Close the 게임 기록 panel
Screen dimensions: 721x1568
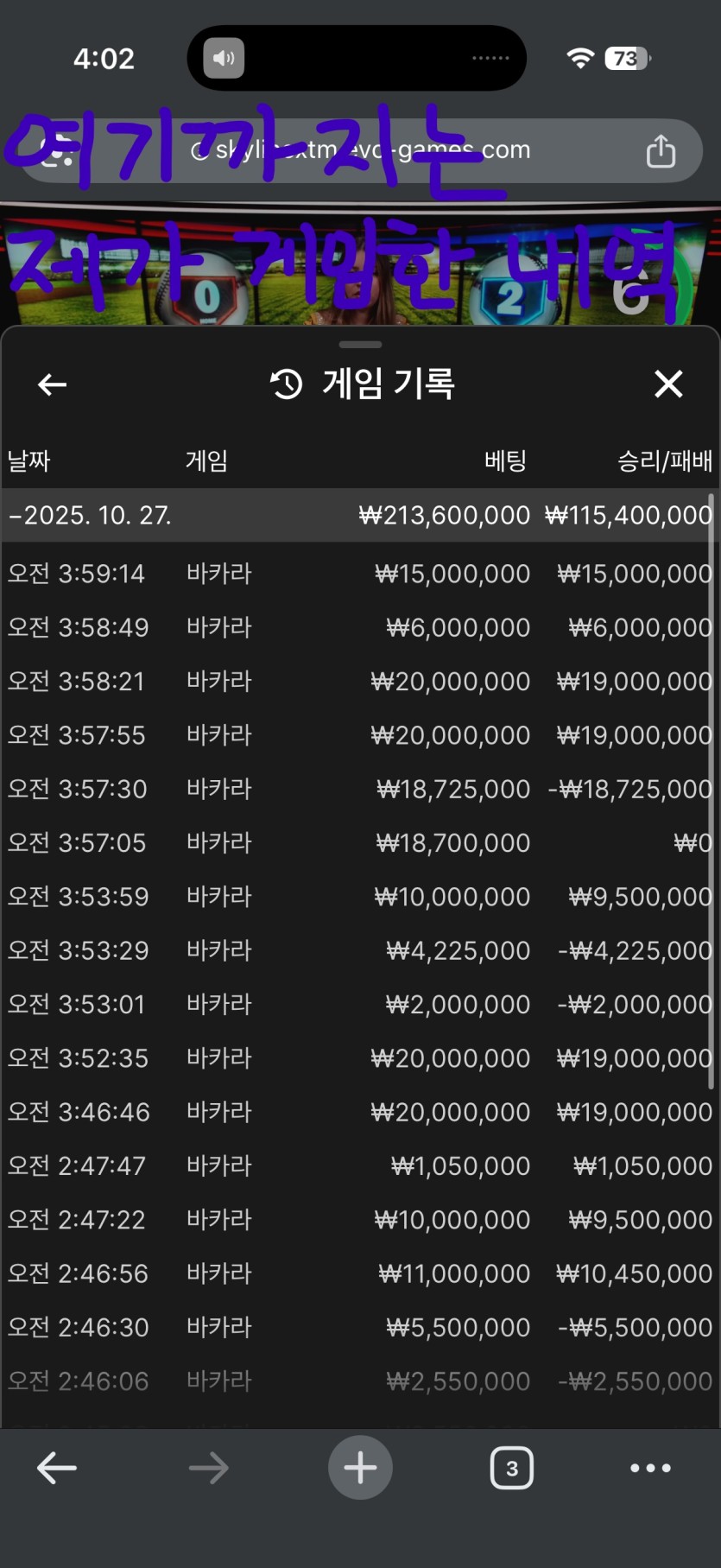pos(668,384)
